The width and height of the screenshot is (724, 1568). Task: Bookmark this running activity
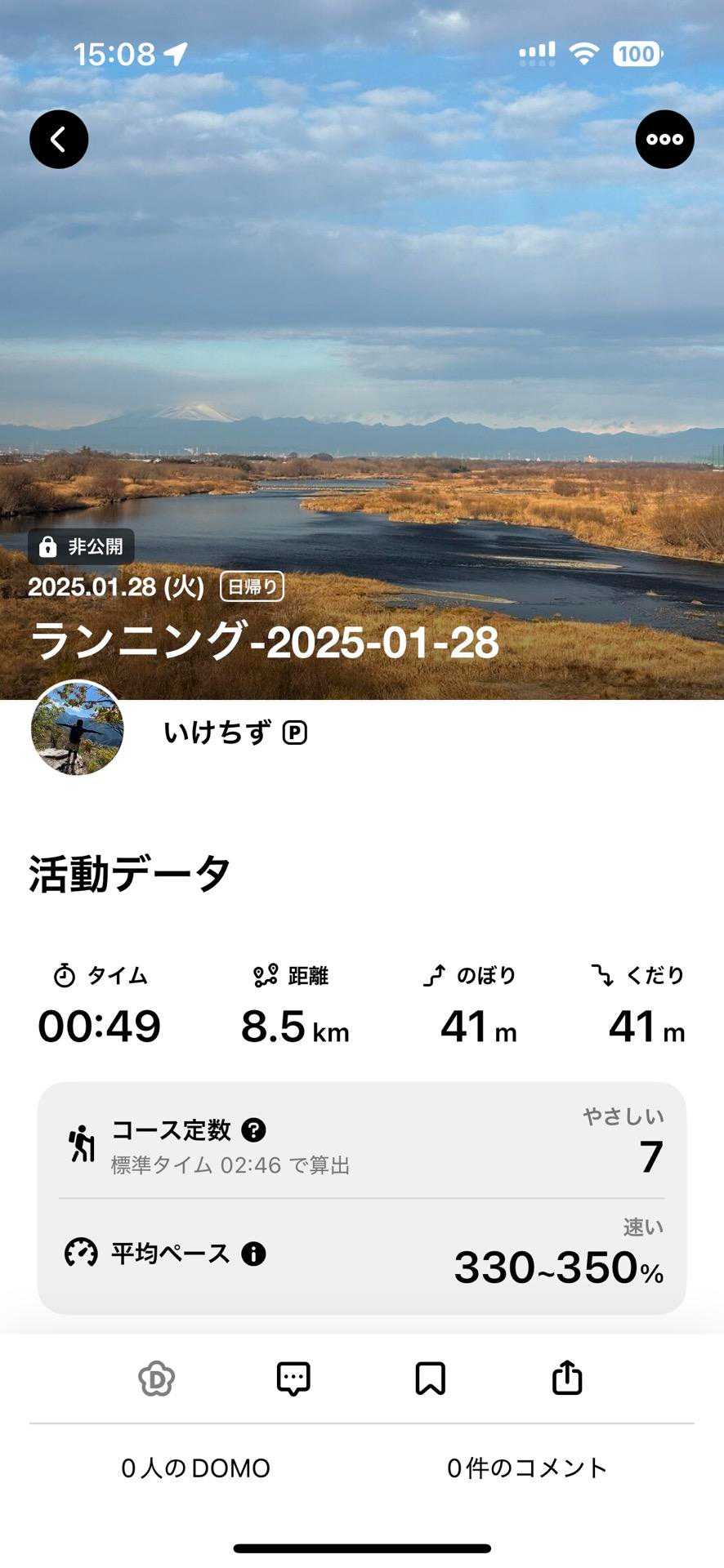tap(430, 1379)
